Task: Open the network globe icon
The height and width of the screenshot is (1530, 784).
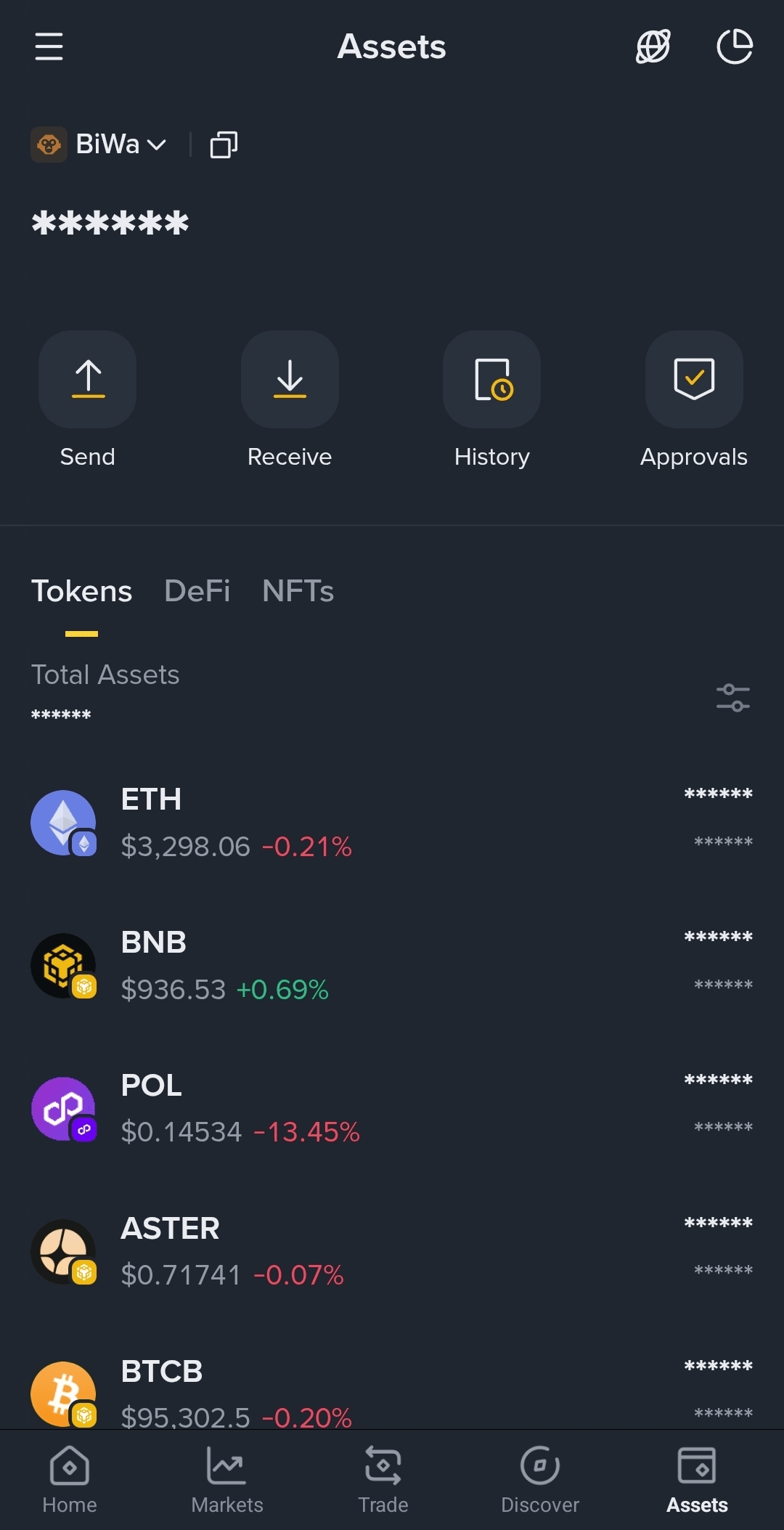Action: 653,46
